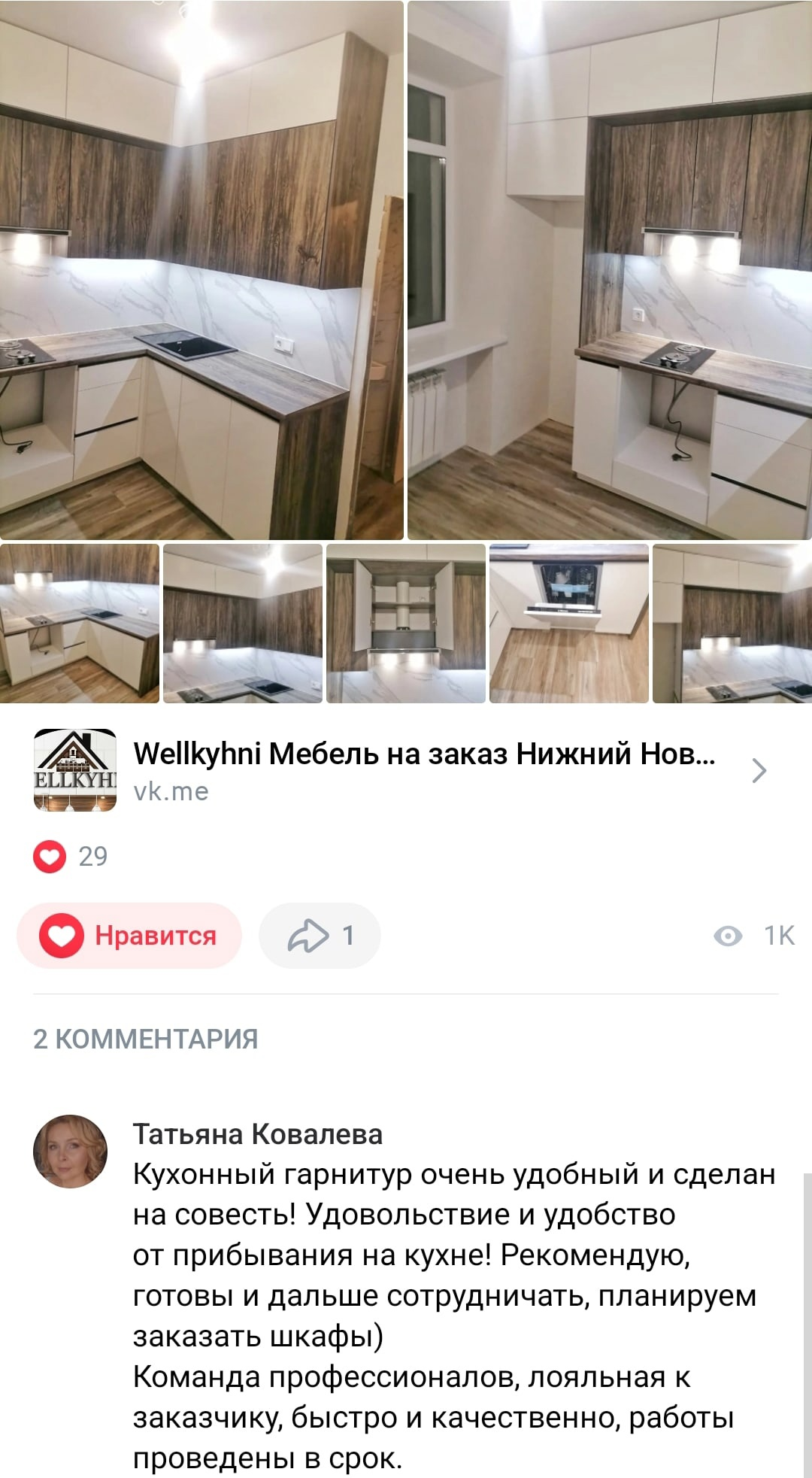
Task: View the thumbnail of open upper cabinet
Action: [x=406, y=624]
